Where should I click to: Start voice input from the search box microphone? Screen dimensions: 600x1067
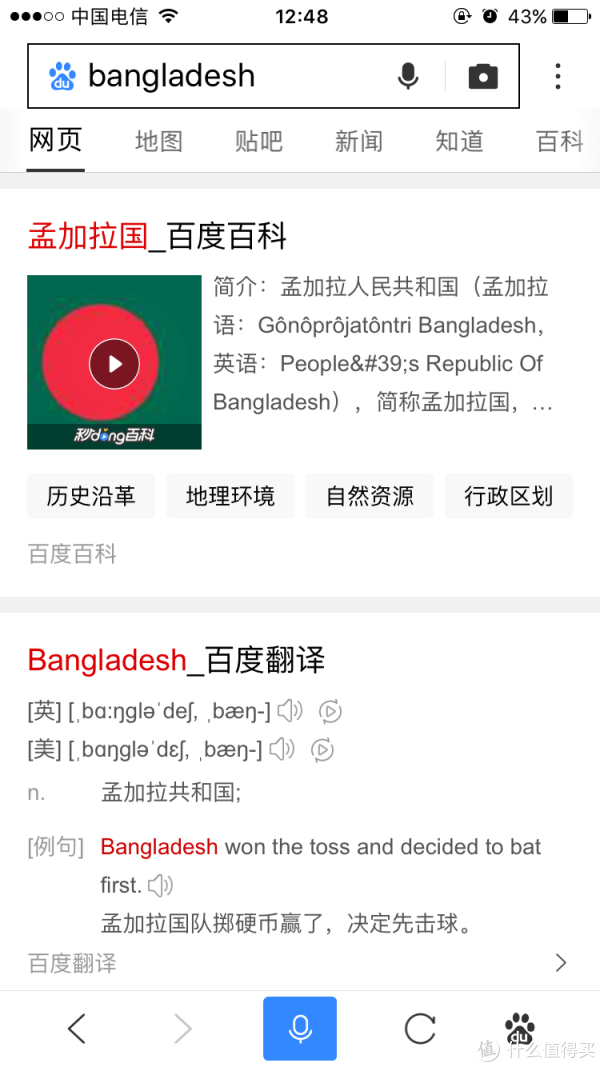[x=408, y=76]
